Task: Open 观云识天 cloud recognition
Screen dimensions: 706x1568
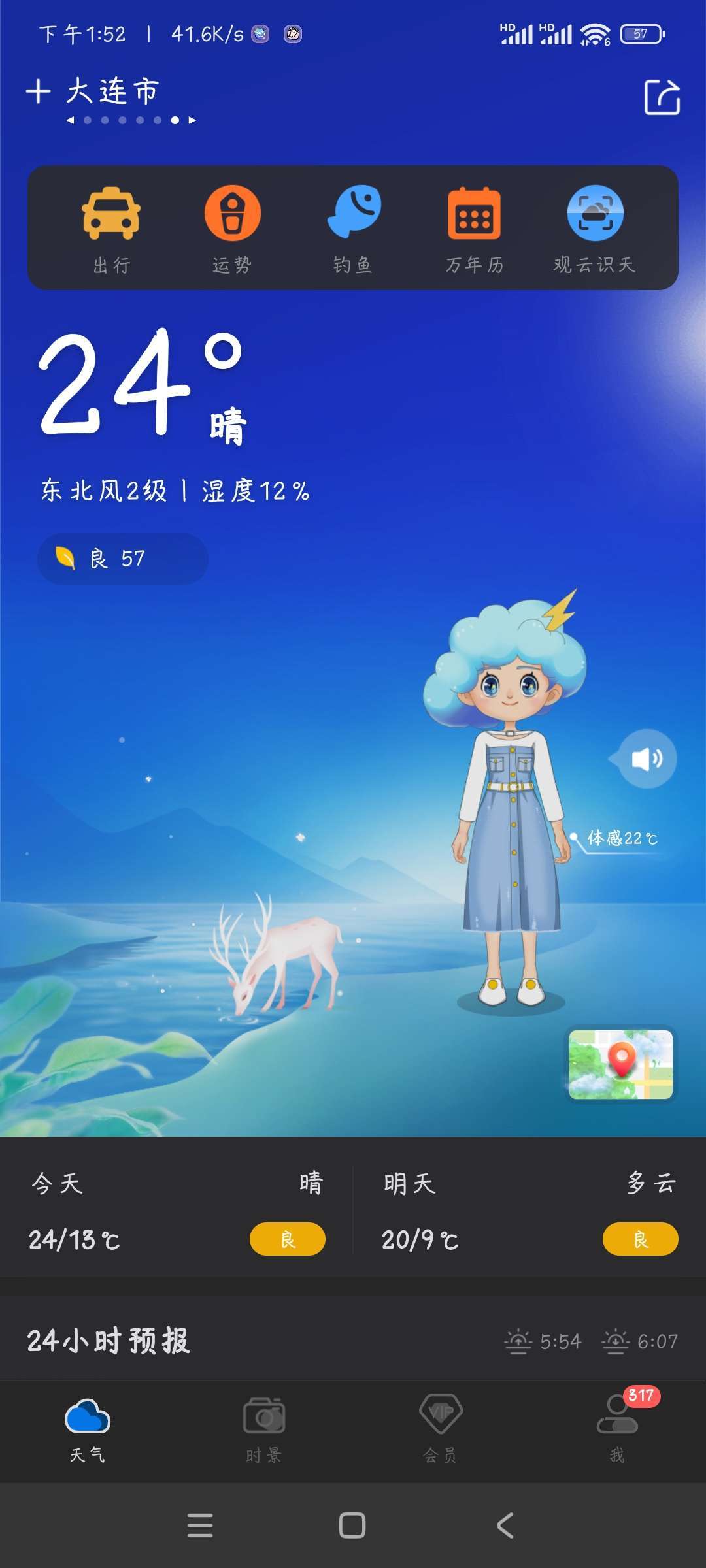Action: tap(595, 229)
